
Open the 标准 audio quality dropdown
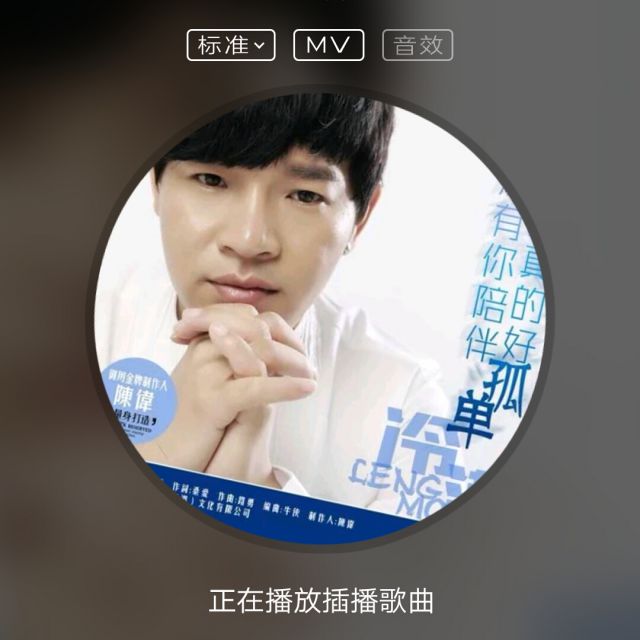(230, 45)
